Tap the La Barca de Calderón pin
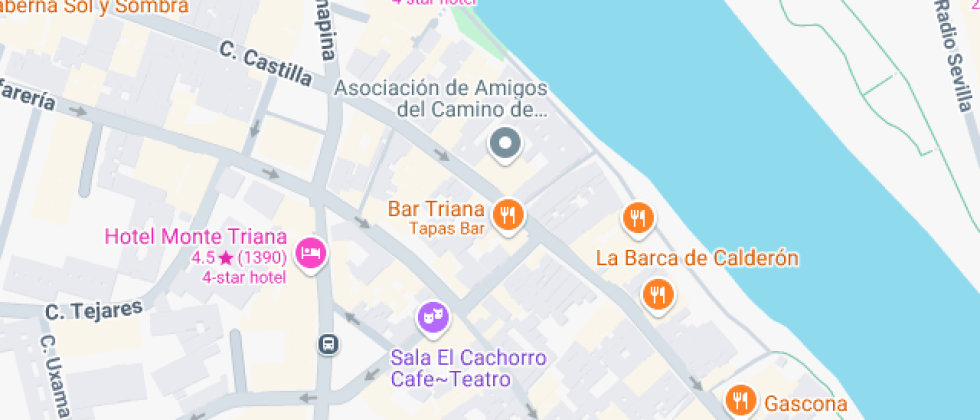This screenshot has width=980, height=420. point(638,217)
